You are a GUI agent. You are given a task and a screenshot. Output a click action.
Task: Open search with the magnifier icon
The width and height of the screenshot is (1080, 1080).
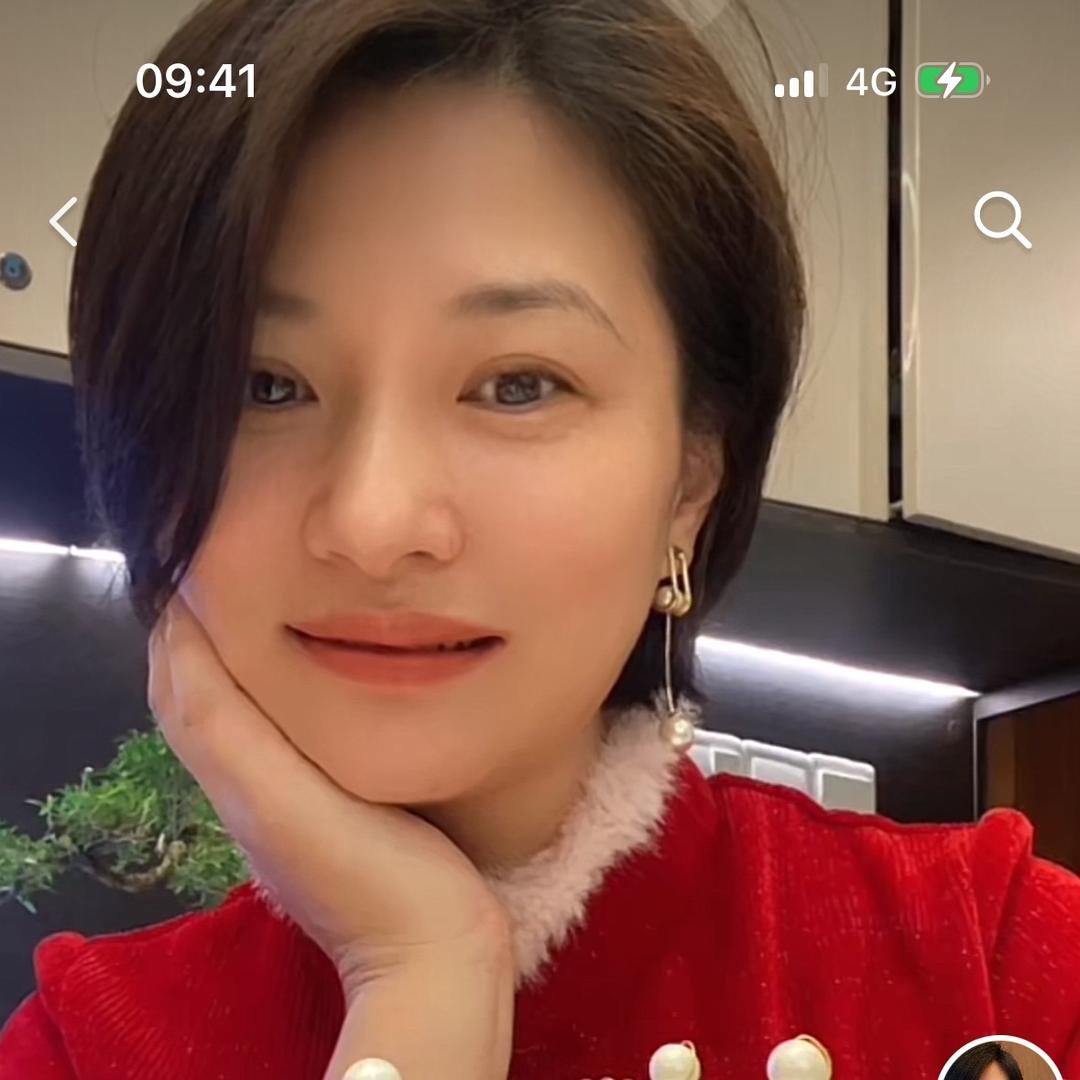(1002, 220)
